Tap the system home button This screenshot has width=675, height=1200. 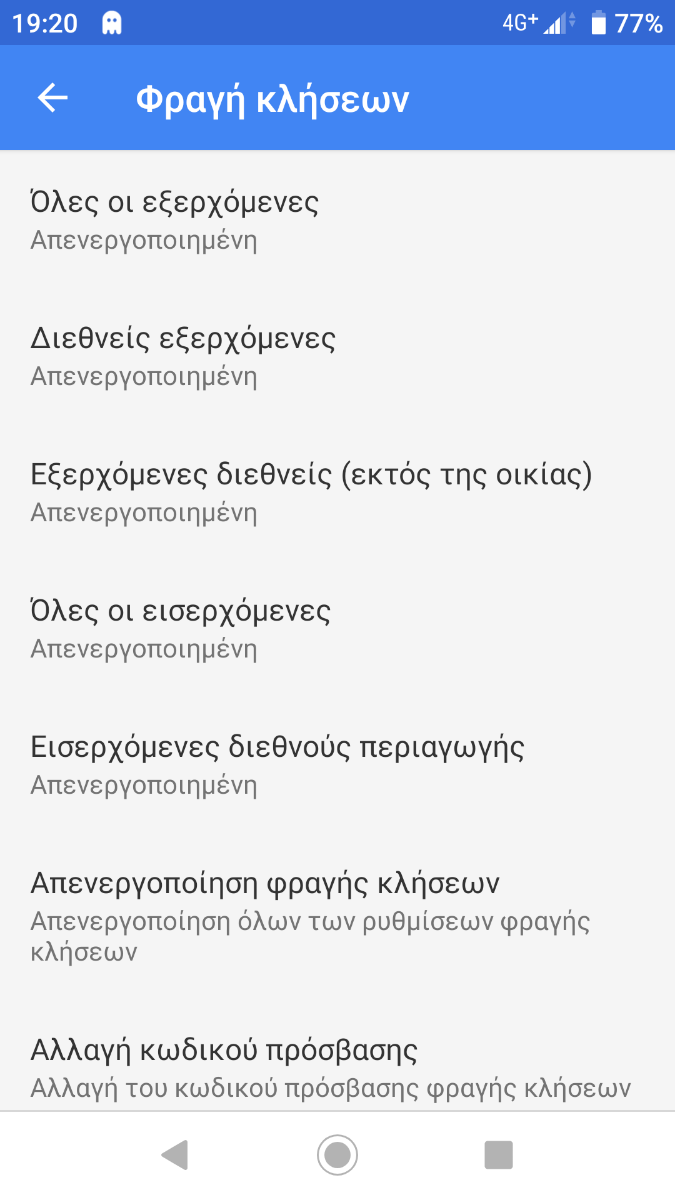pyautogui.click(x=337, y=1155)
